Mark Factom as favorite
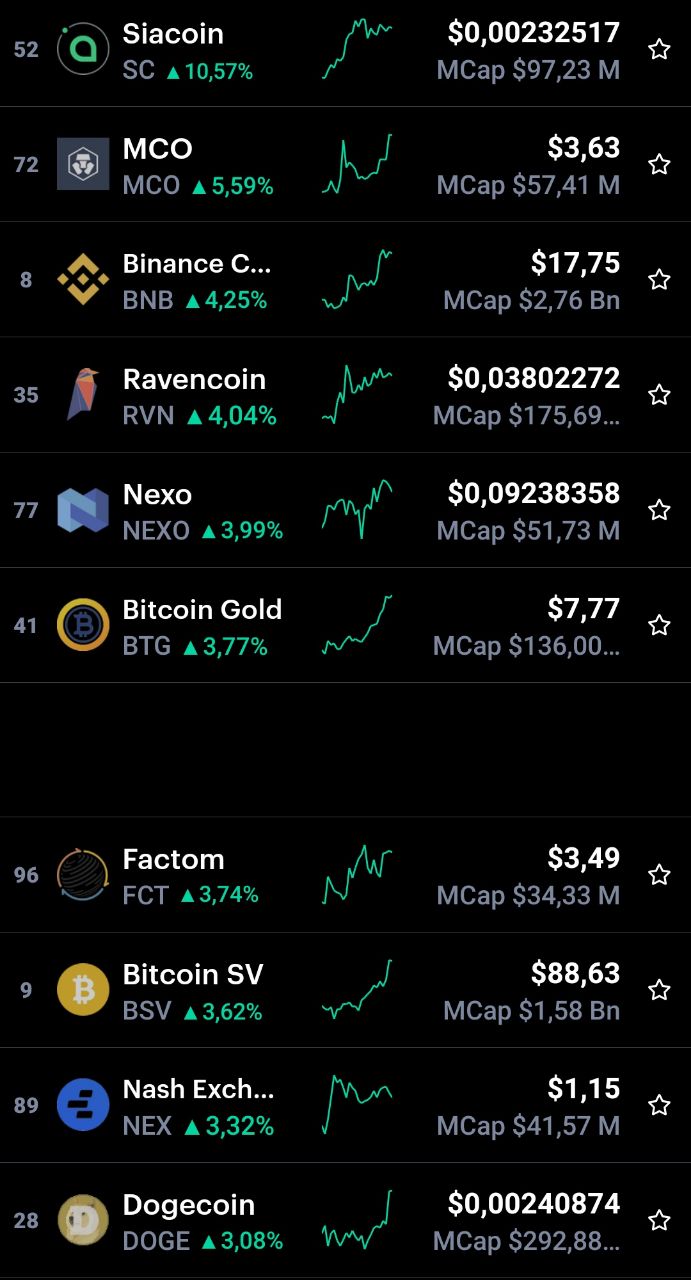This screenshot has width=691, height=1280. 659,875
